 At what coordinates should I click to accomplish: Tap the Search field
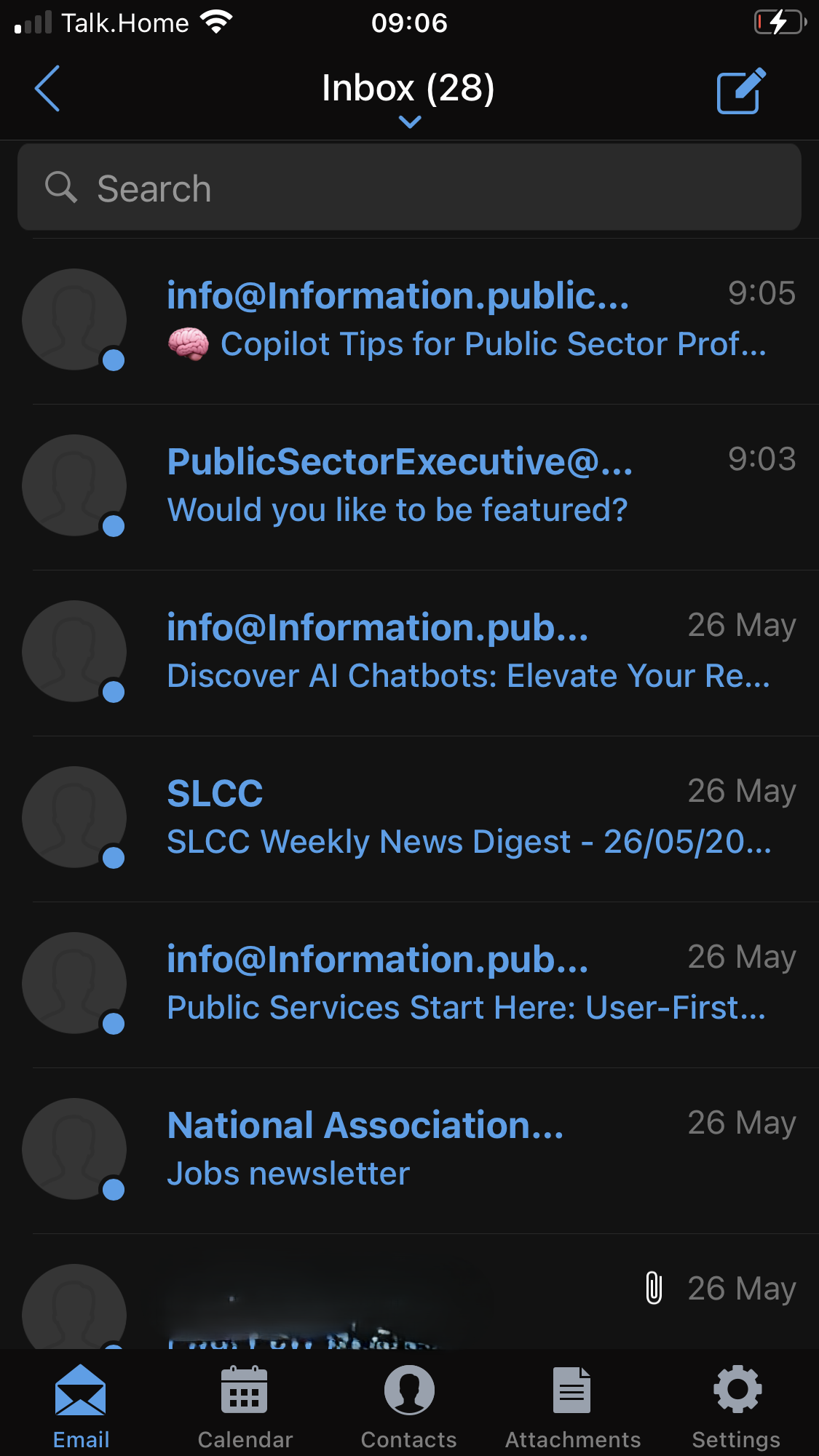[409, 188]
